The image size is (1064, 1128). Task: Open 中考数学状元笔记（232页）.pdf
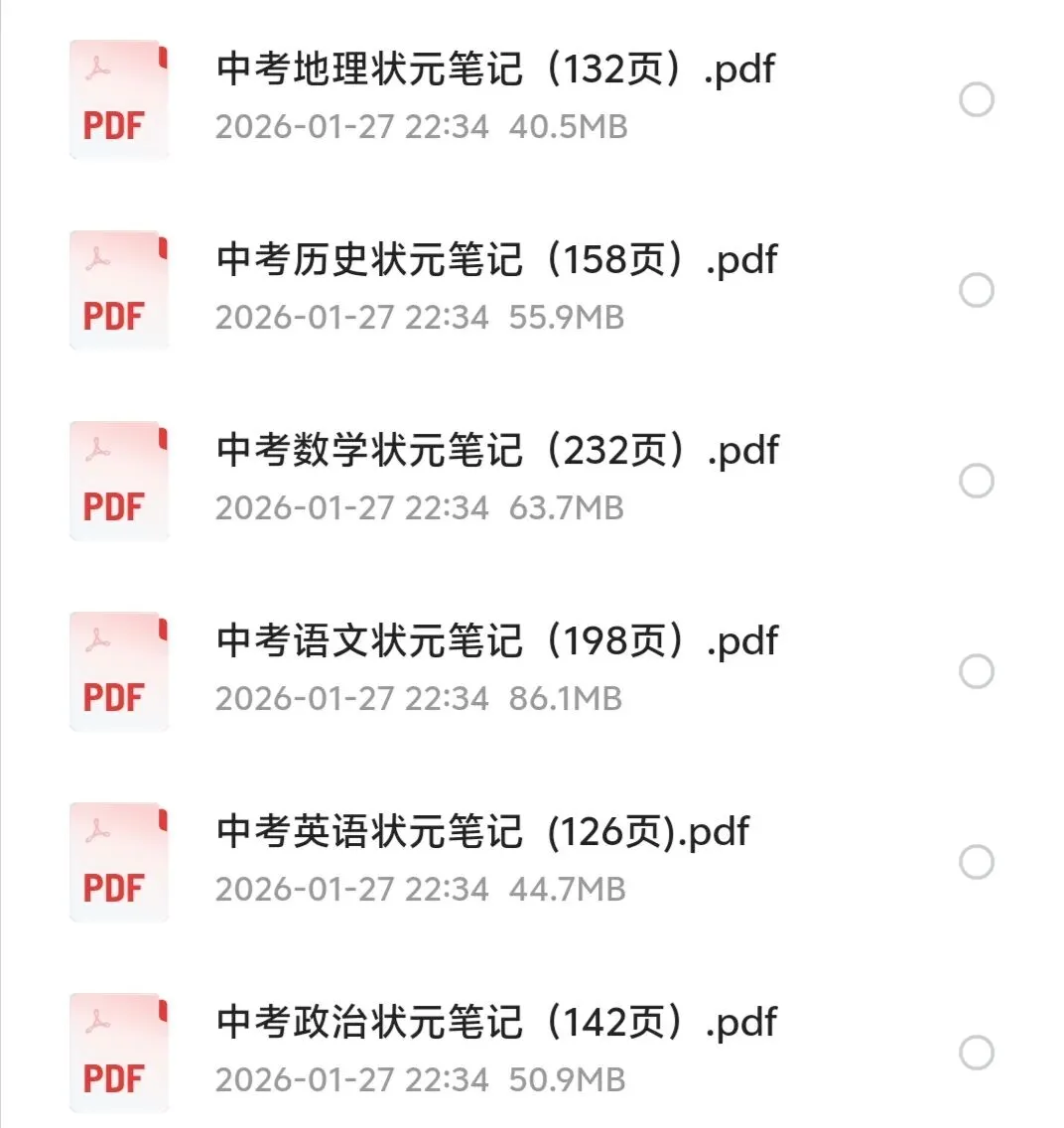496,451
